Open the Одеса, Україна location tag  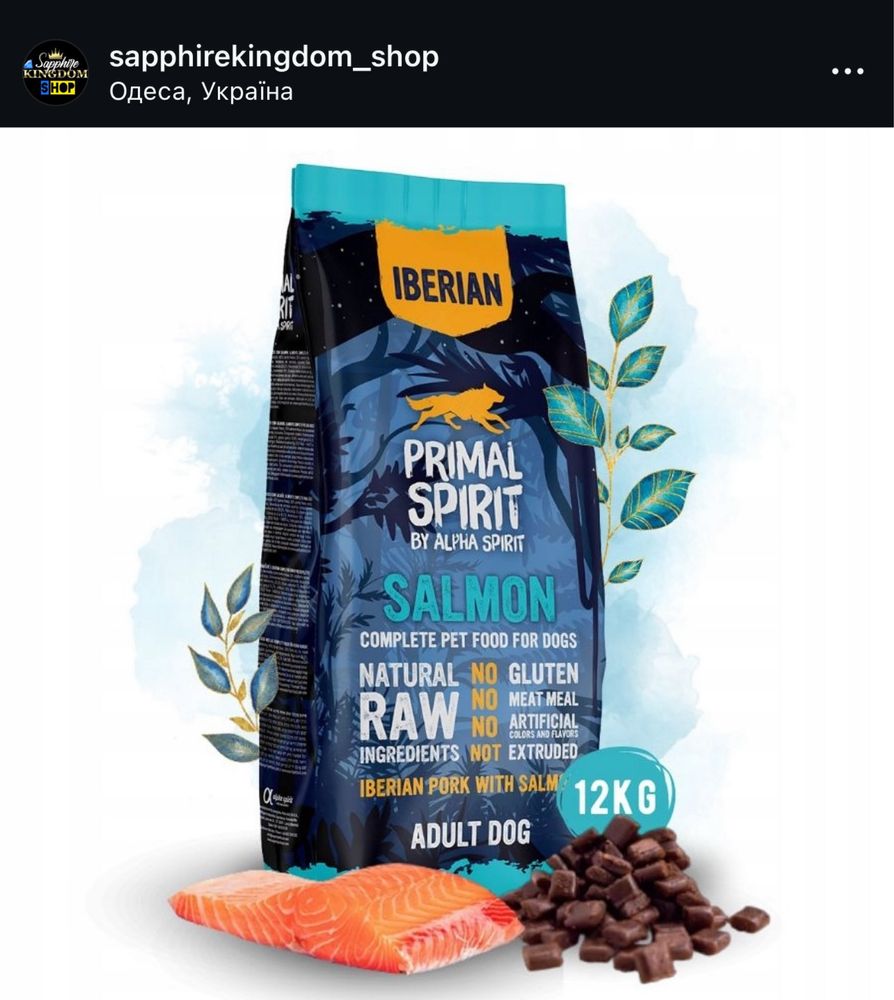(201, 92)
